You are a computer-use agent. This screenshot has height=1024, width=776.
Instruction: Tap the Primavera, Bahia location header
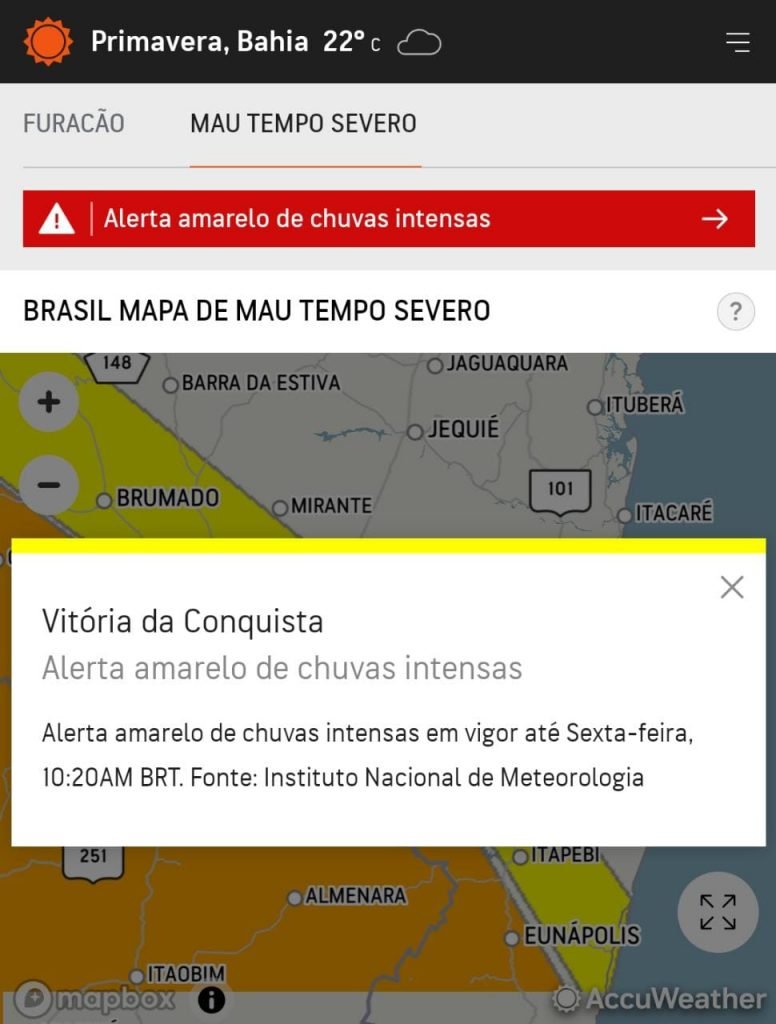click(200, 42)
